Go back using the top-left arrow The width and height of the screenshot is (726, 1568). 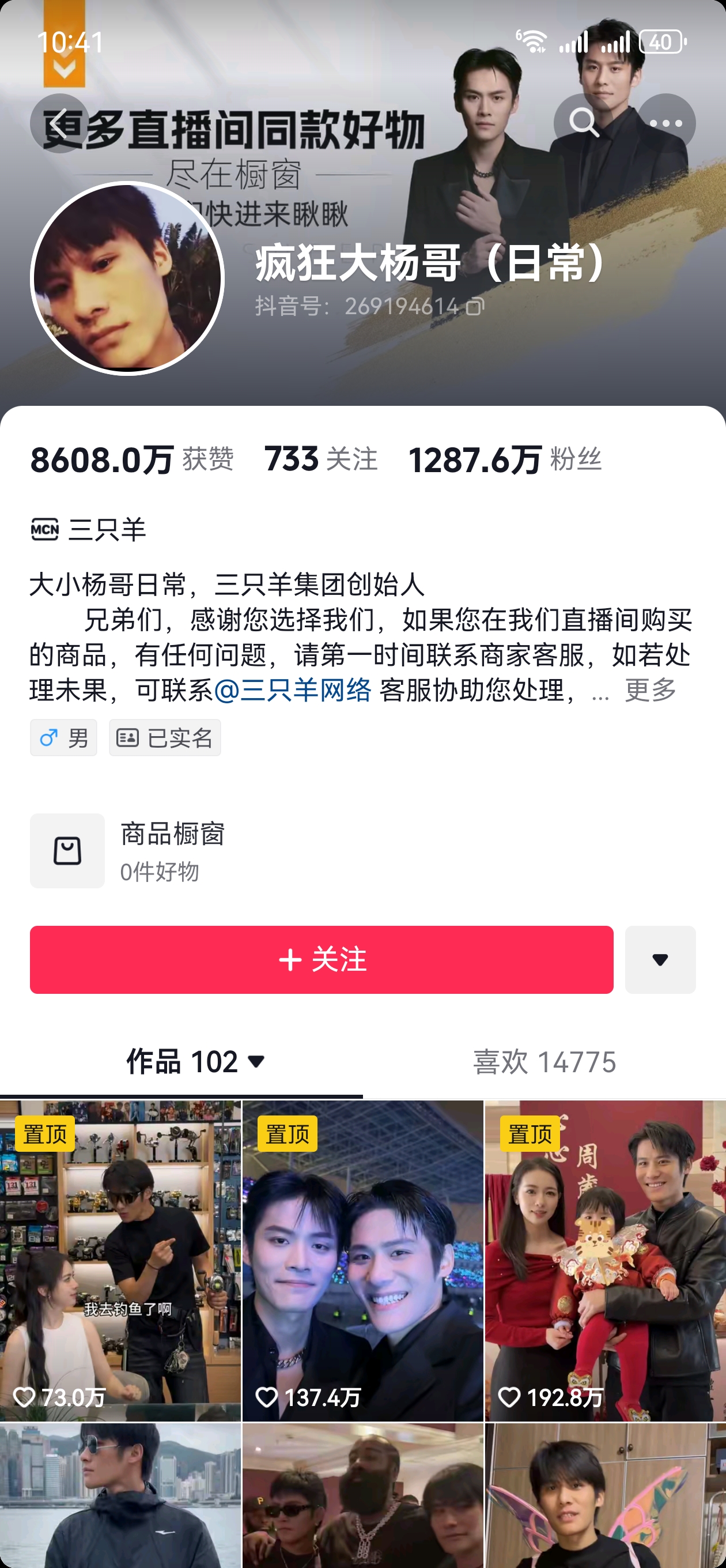coord(60,123)
